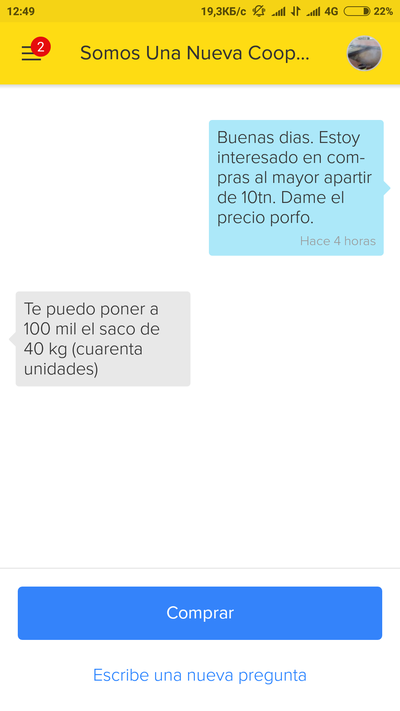
Task: Open the seller's product thumbnail image
Action: point(364,54)
